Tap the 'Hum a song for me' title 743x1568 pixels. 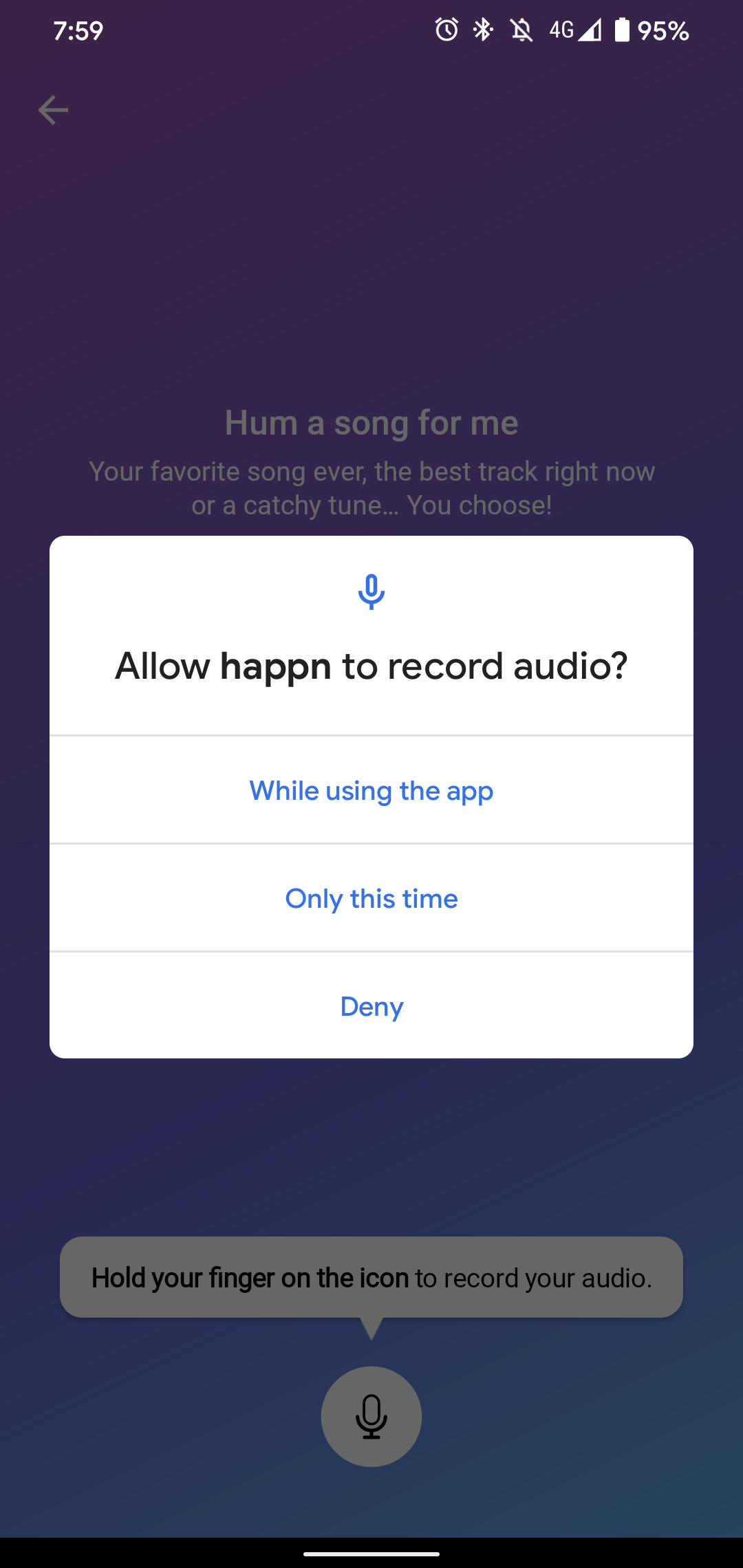[371, 422]
